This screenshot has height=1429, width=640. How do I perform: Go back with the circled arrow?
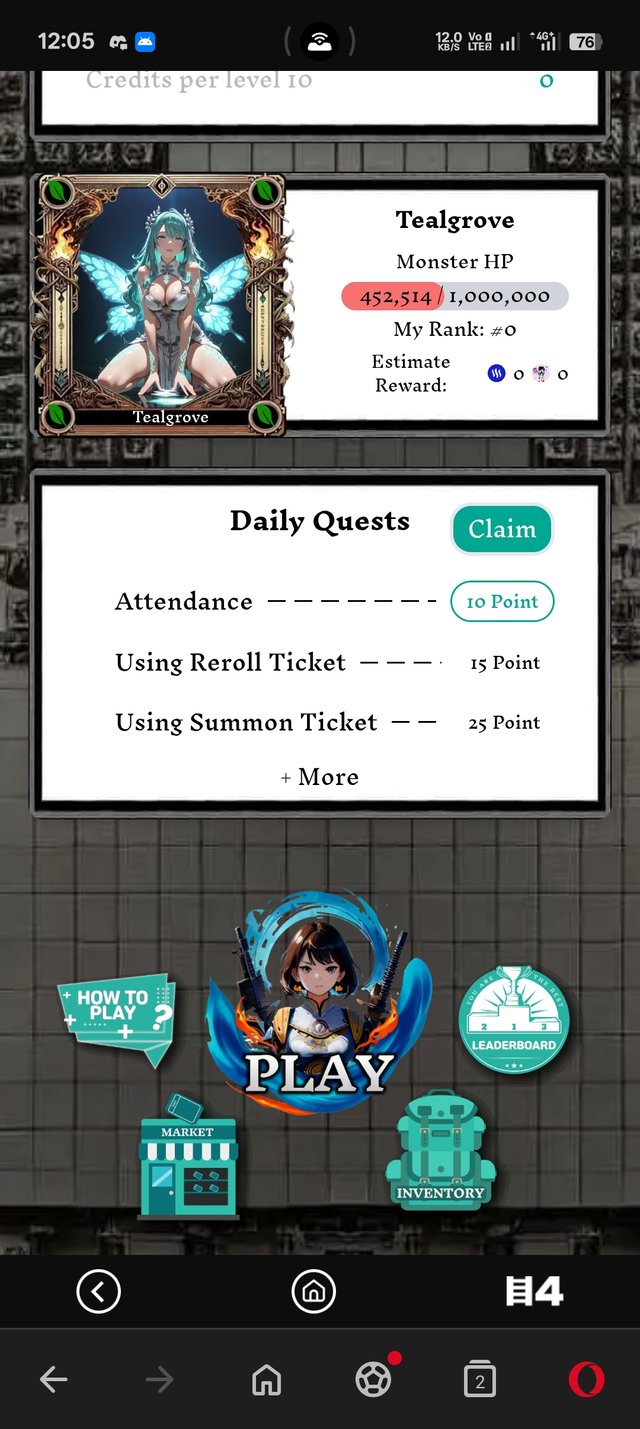(98, 1291)
